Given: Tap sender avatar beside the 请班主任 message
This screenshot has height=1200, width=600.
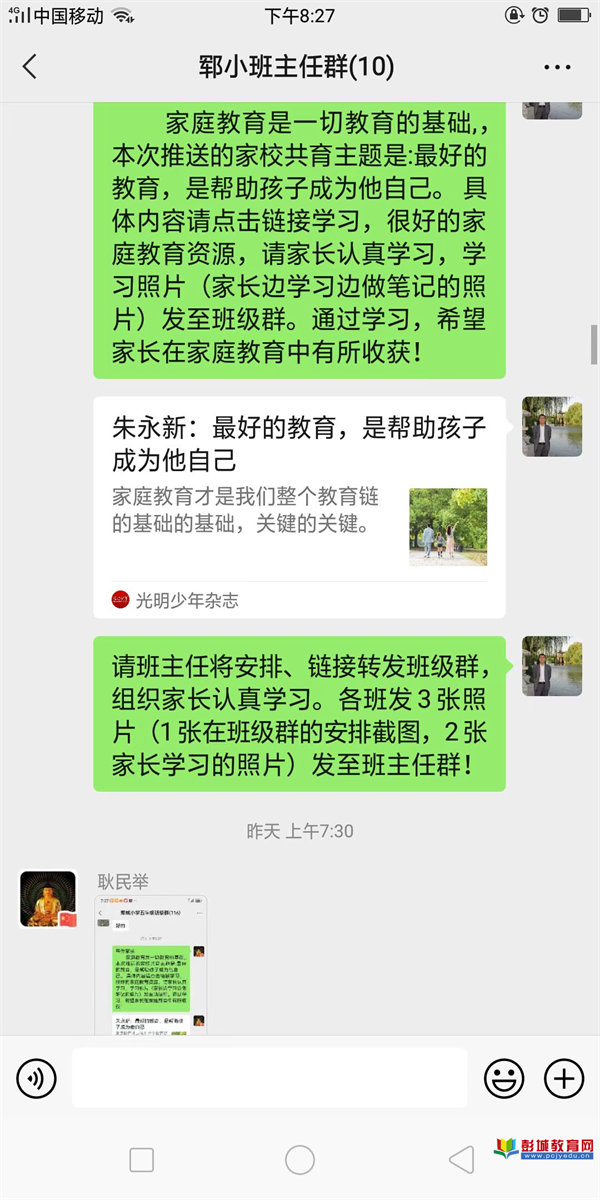Looking at the screenshot, I should tap(552, 666).
